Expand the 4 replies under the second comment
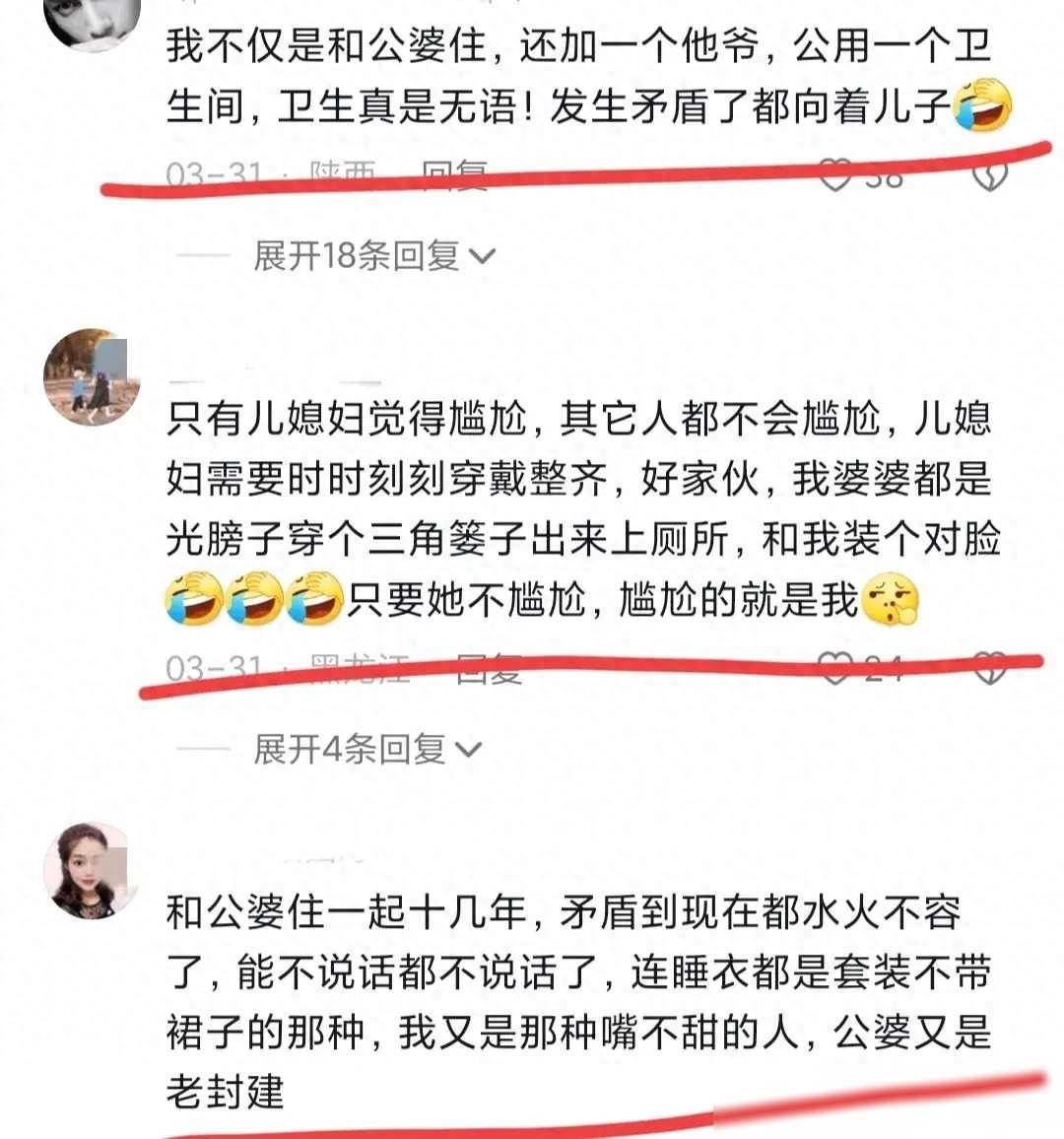 (x=366, y=750)
